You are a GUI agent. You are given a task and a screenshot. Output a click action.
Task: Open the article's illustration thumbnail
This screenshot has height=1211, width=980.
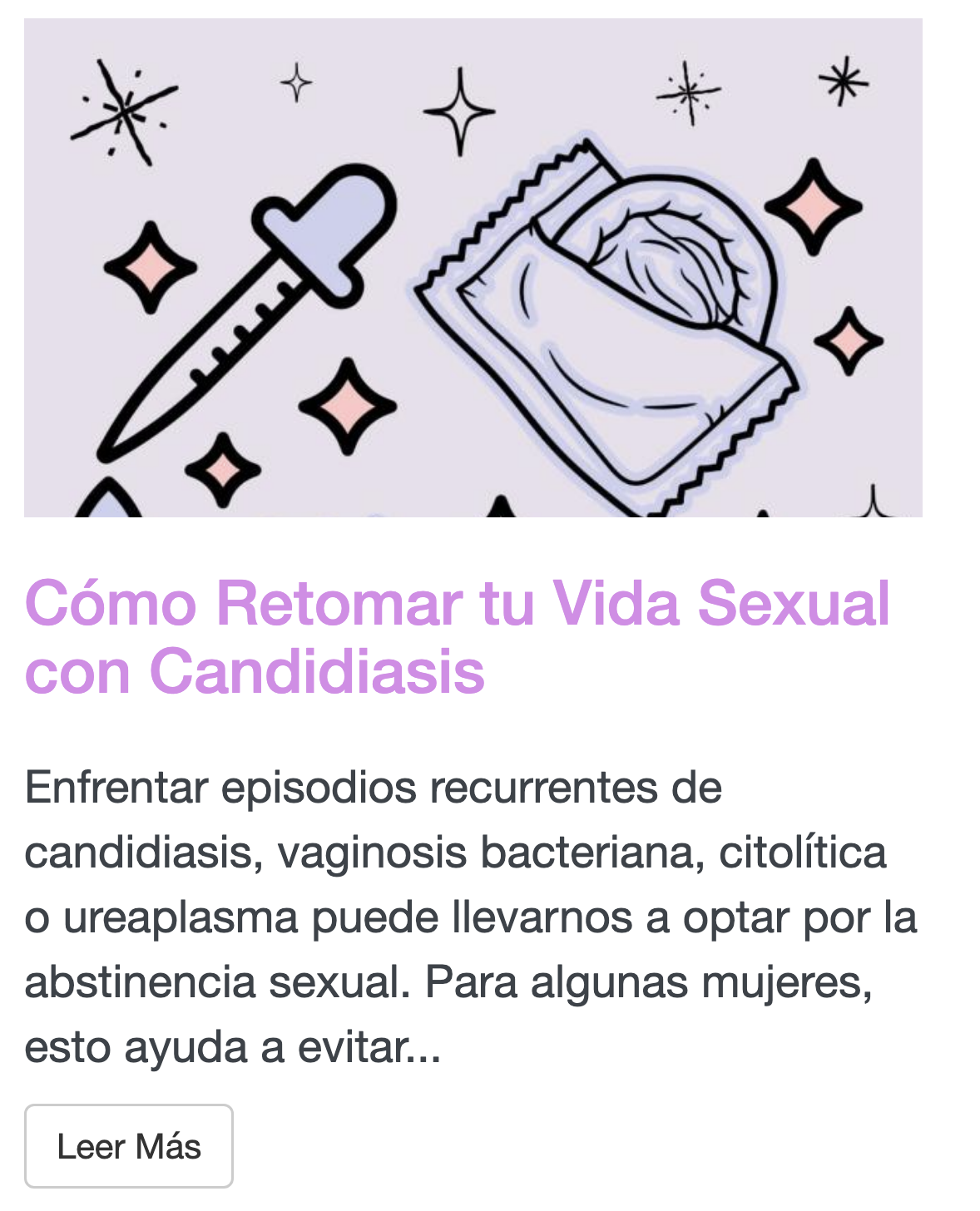click(x=473, y=268)
